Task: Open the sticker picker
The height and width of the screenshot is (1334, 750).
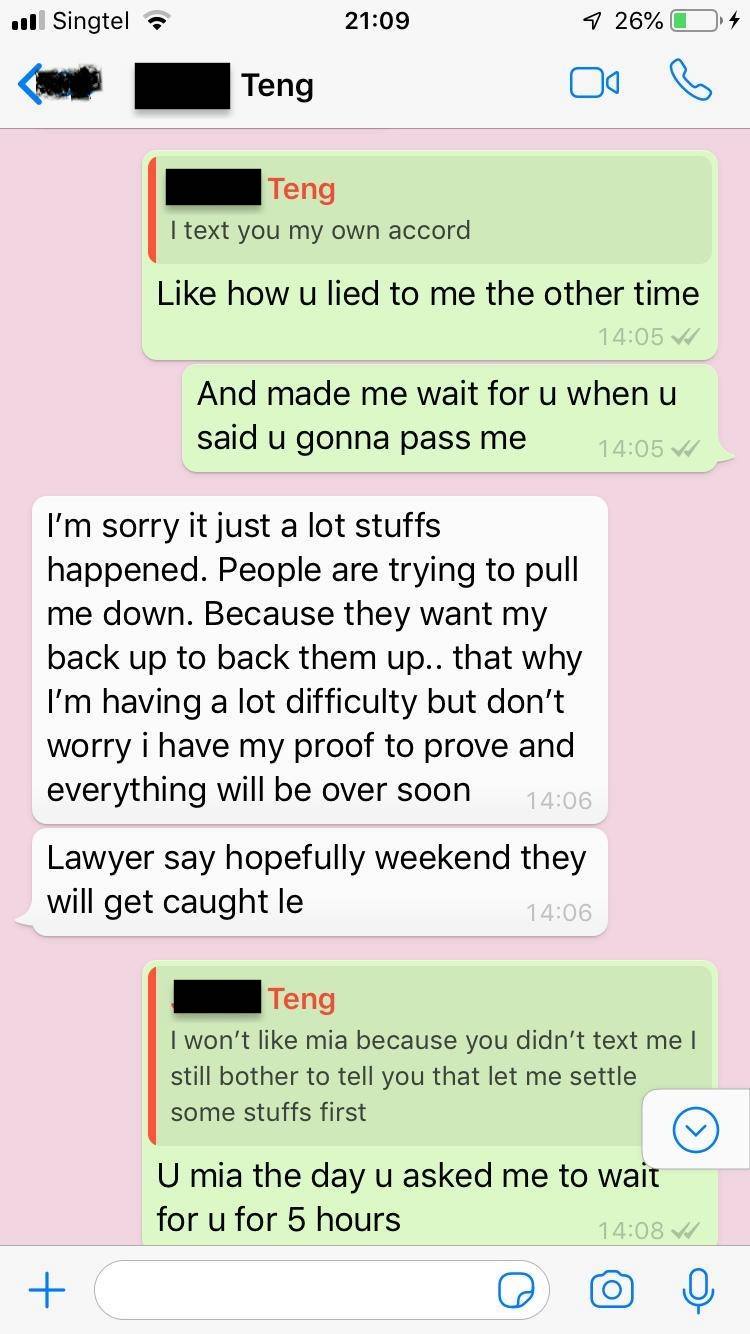Action: pyautogui.click(x=516, y=1291)
